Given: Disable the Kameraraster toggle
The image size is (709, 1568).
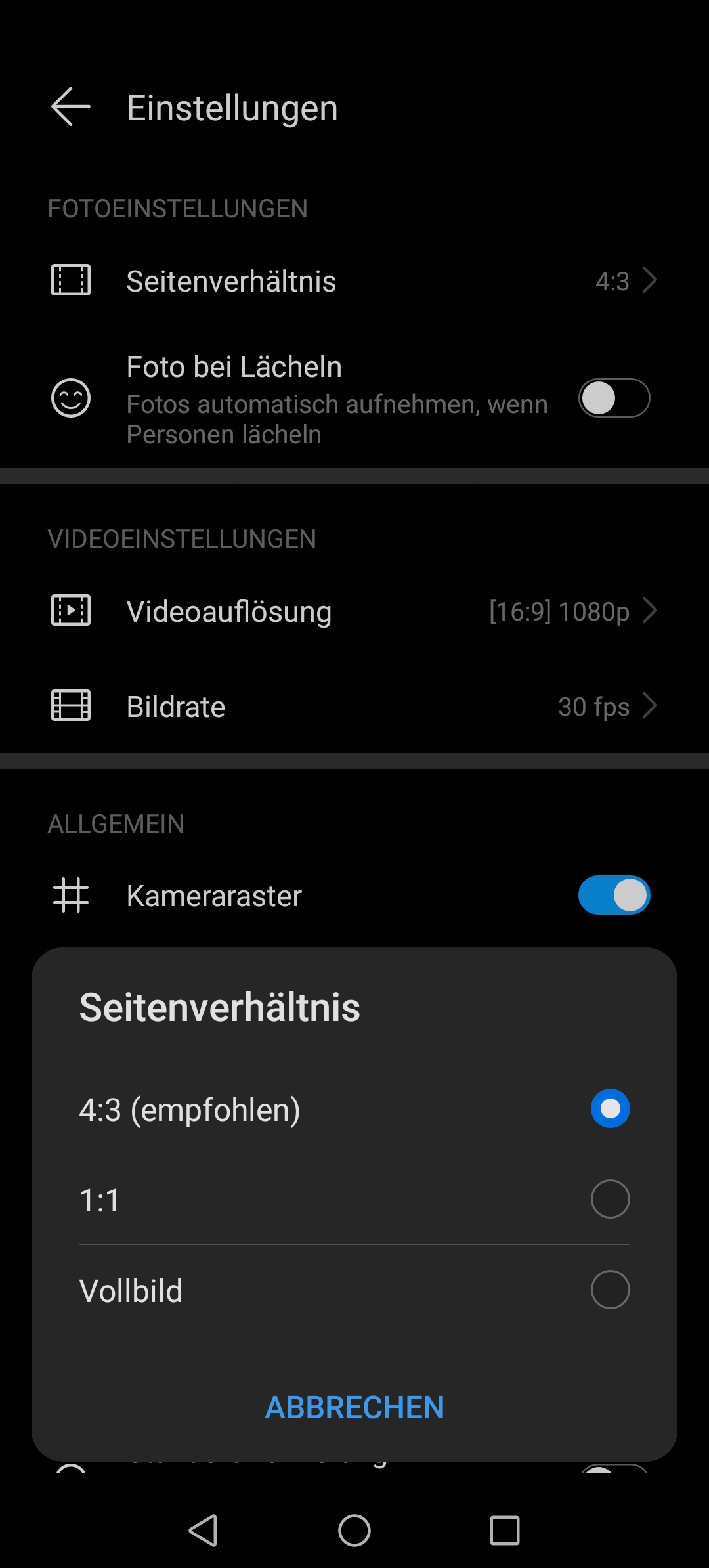Looking at the screenshot, I should 613,895.
